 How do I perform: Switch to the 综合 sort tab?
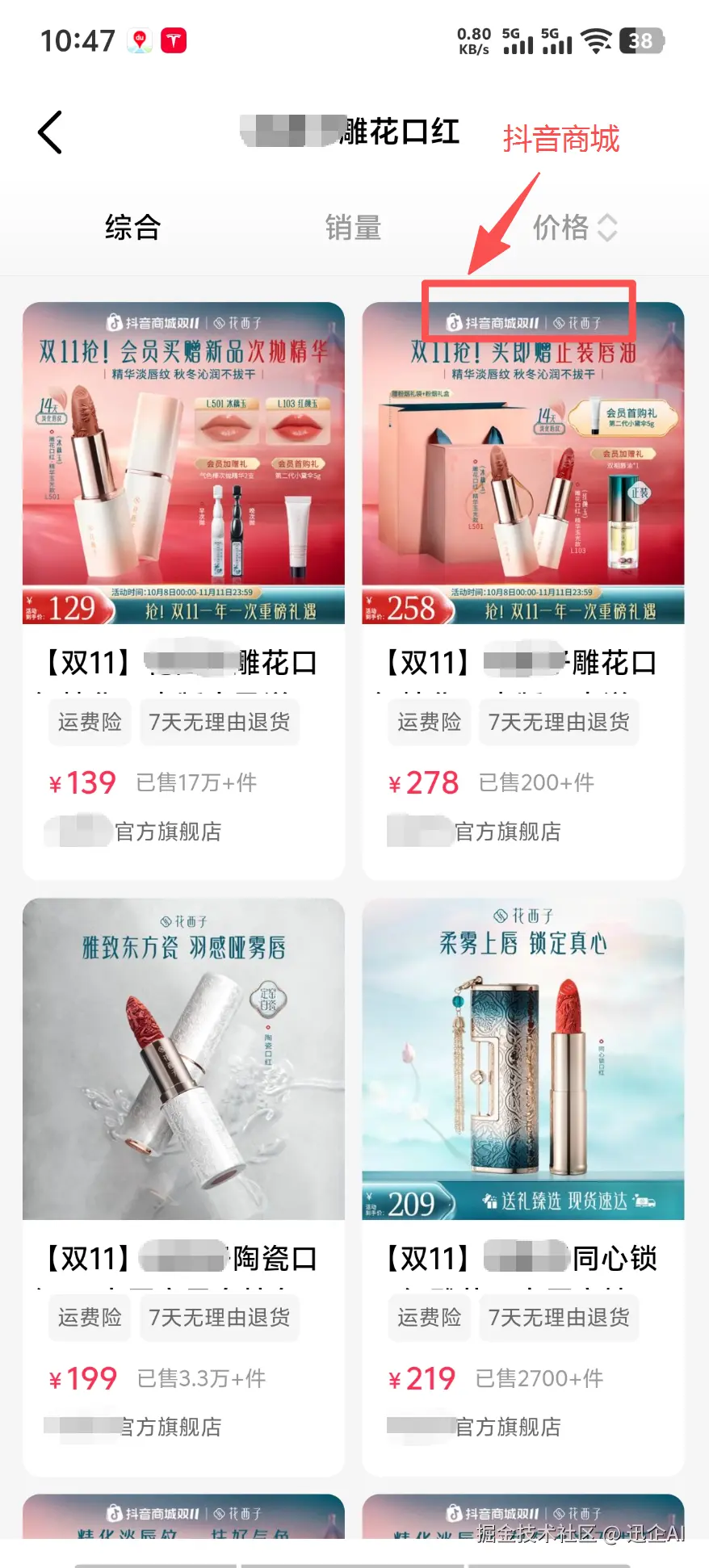click(132, 228)
